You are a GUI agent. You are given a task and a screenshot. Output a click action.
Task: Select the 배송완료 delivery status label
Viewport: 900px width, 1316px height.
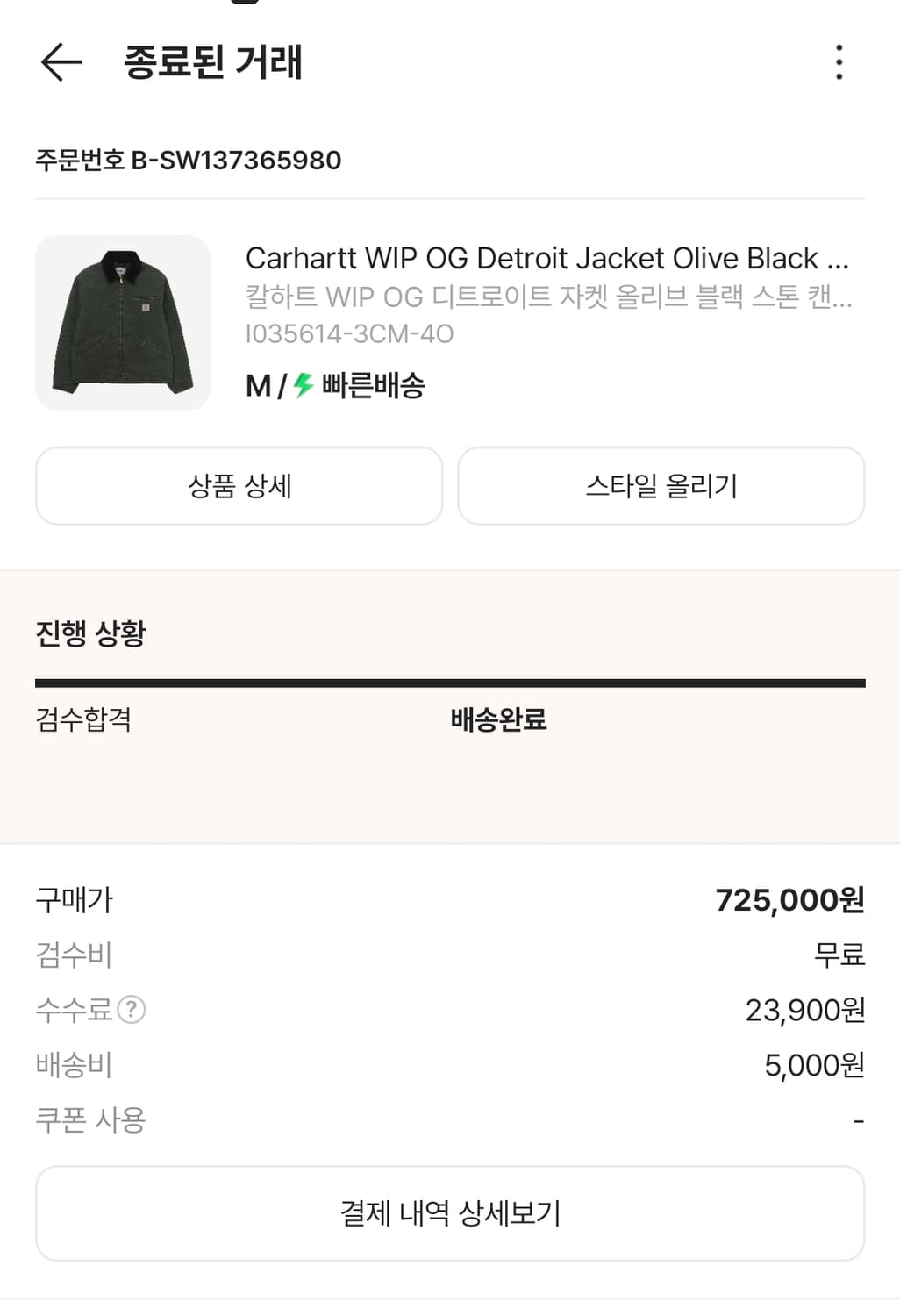tap(496, 719)
